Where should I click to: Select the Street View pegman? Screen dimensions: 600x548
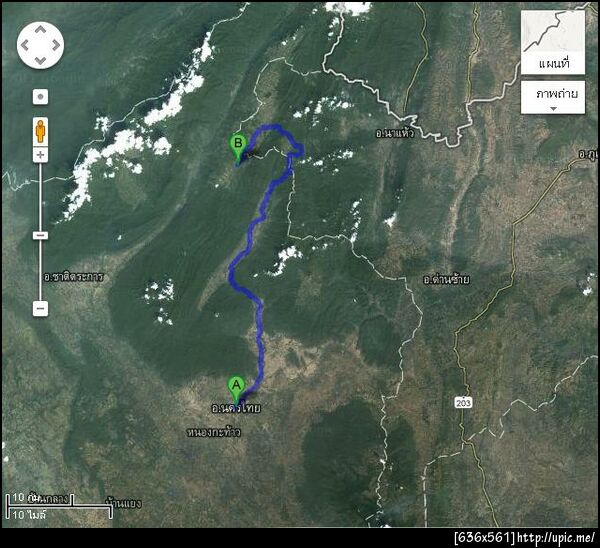[40, 130]
